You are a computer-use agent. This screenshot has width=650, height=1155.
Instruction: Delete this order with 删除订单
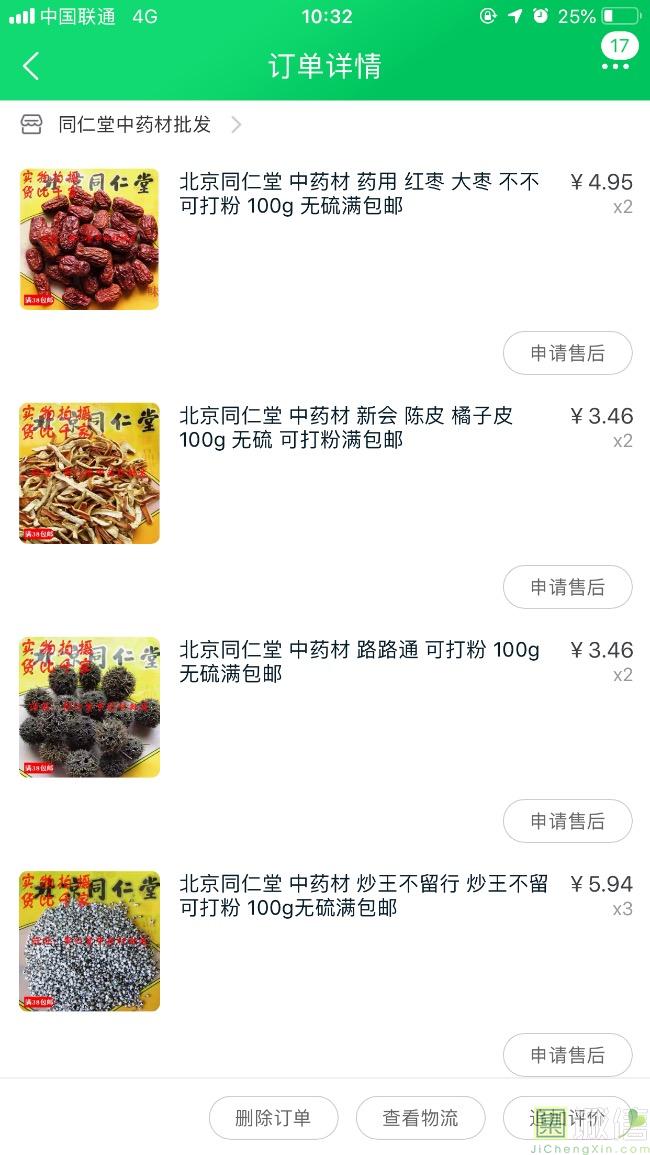tap(273, 1118)
